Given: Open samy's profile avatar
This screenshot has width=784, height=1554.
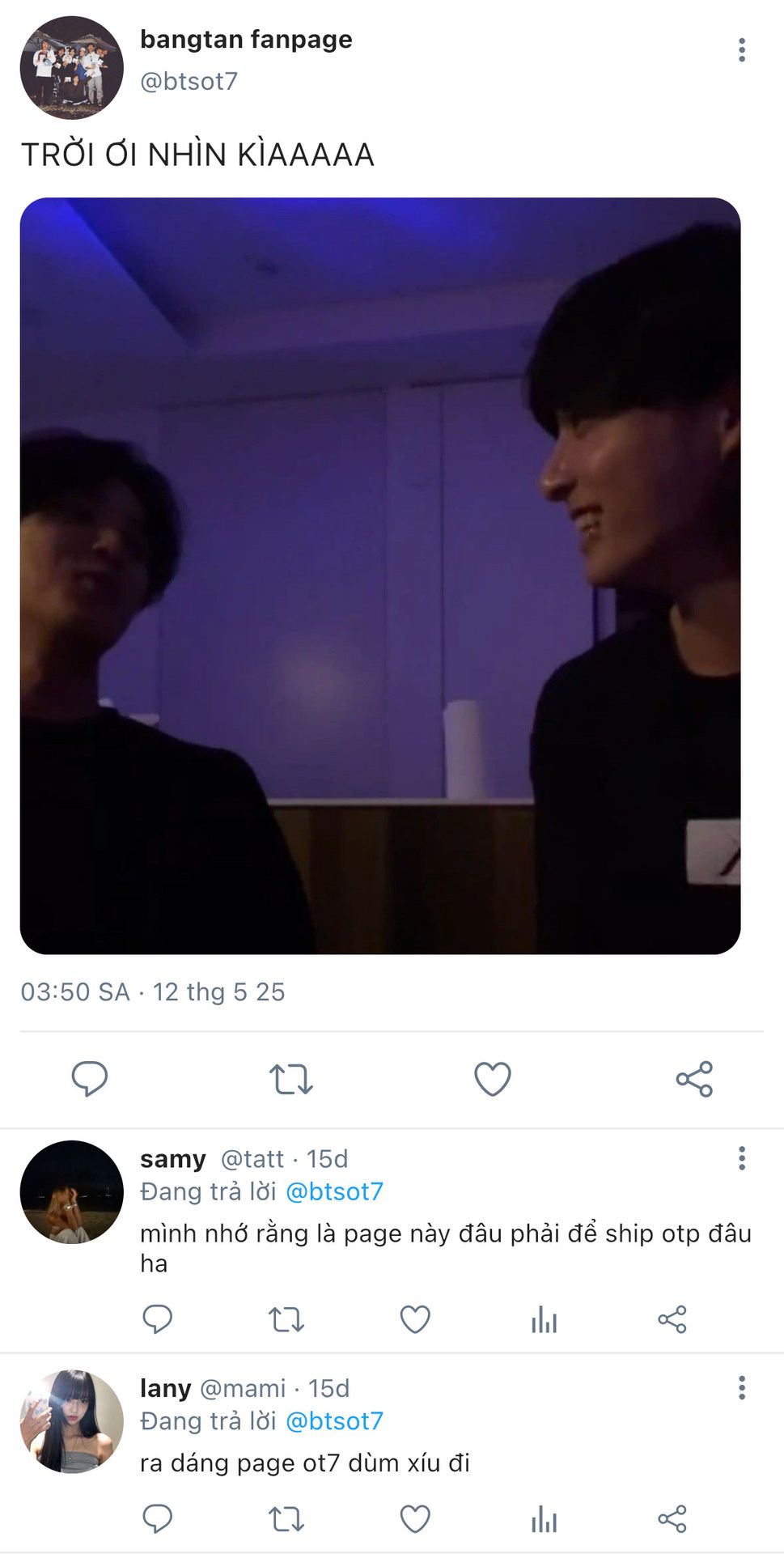Looking at the screenshot, I should click(72, 1191).
